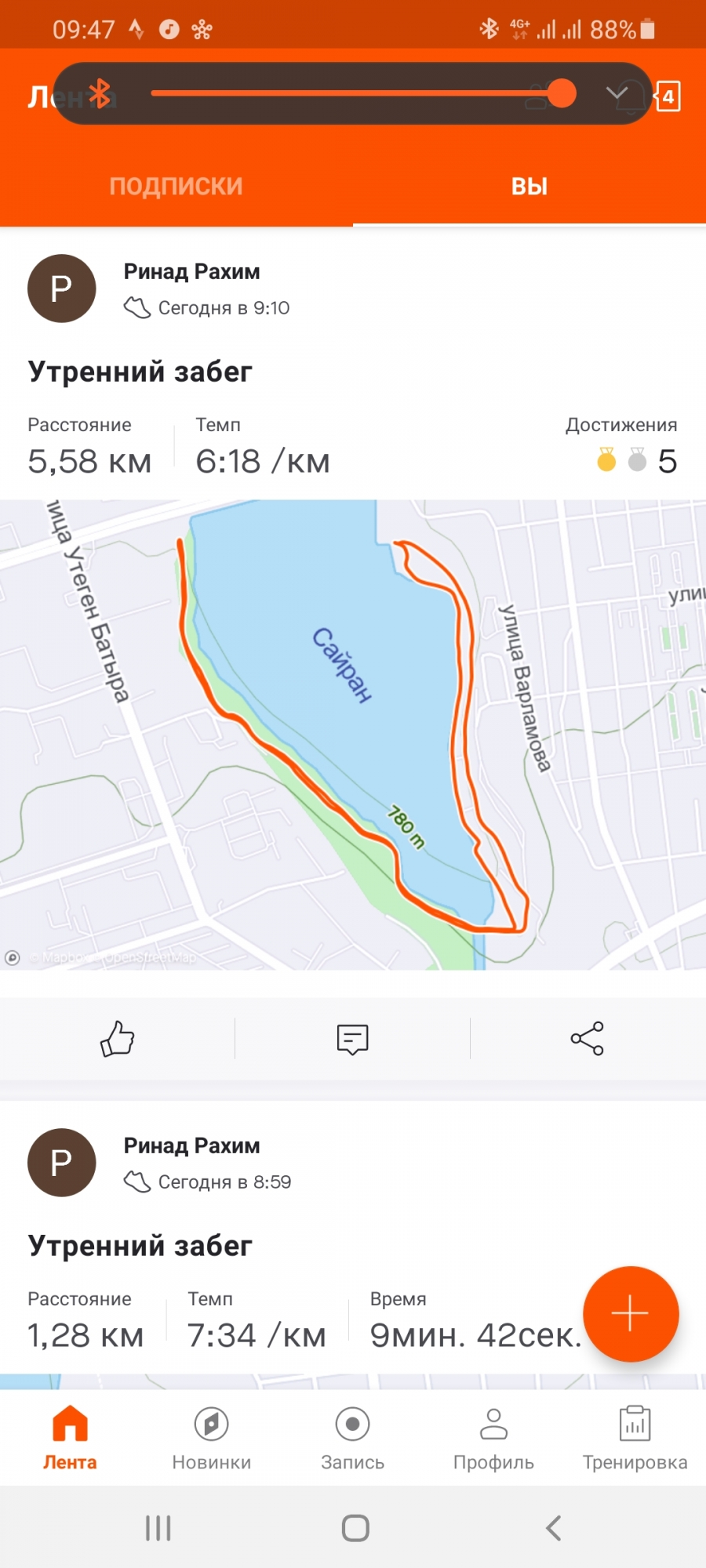Open the Новинки tab

pos(211,1439)
